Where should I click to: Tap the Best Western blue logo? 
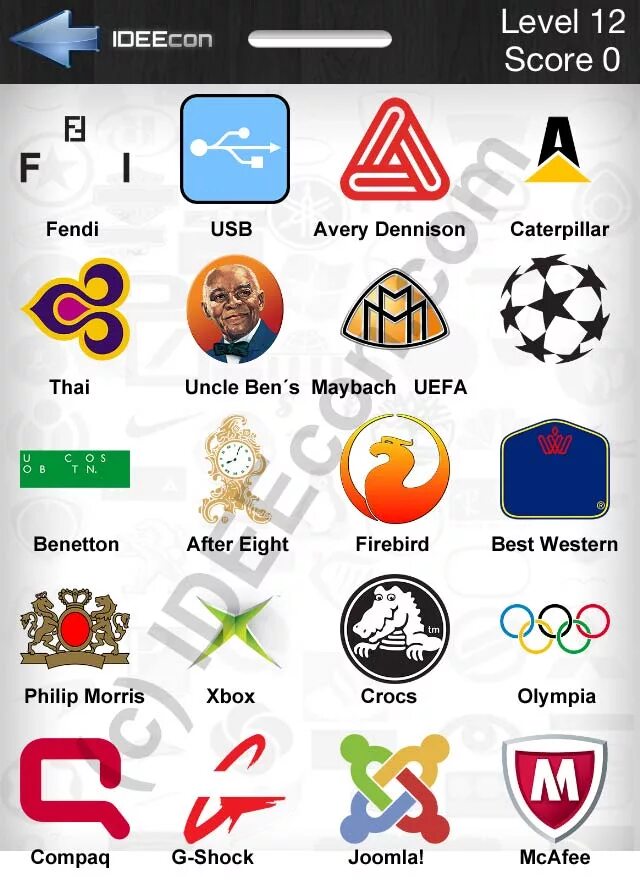(x=554, y=469)
